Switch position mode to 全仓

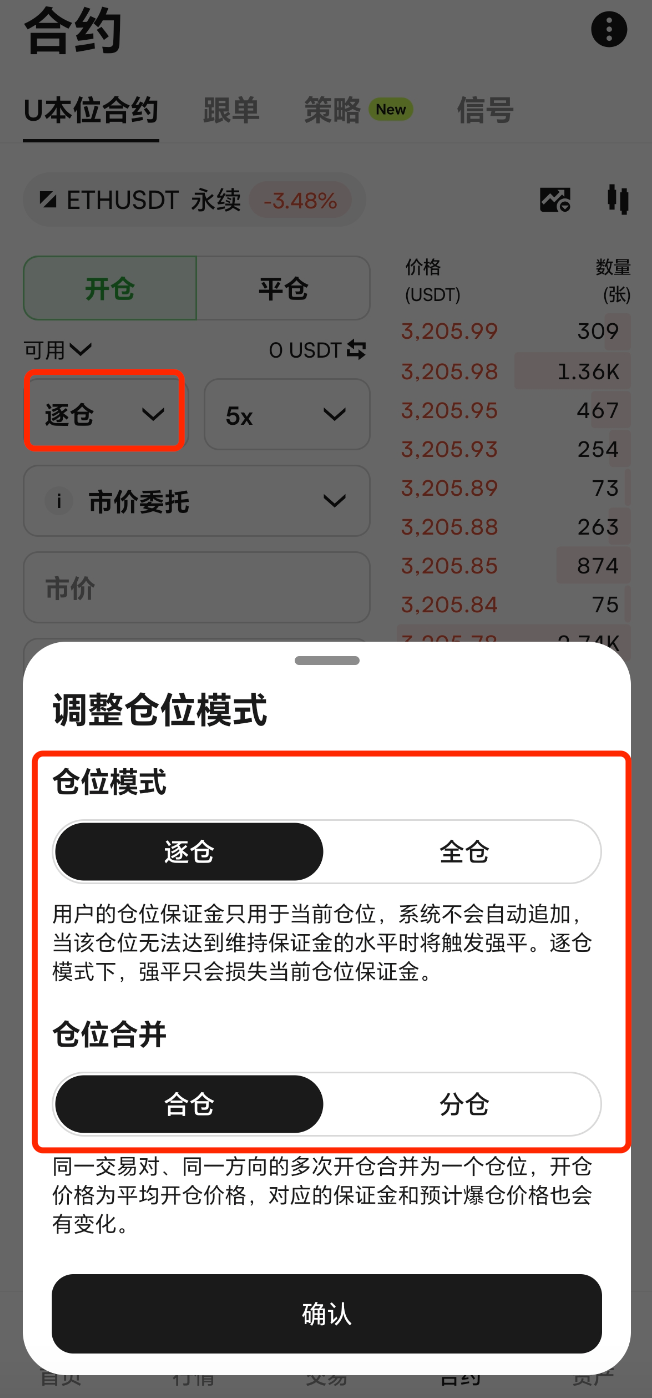pos(464,852)
